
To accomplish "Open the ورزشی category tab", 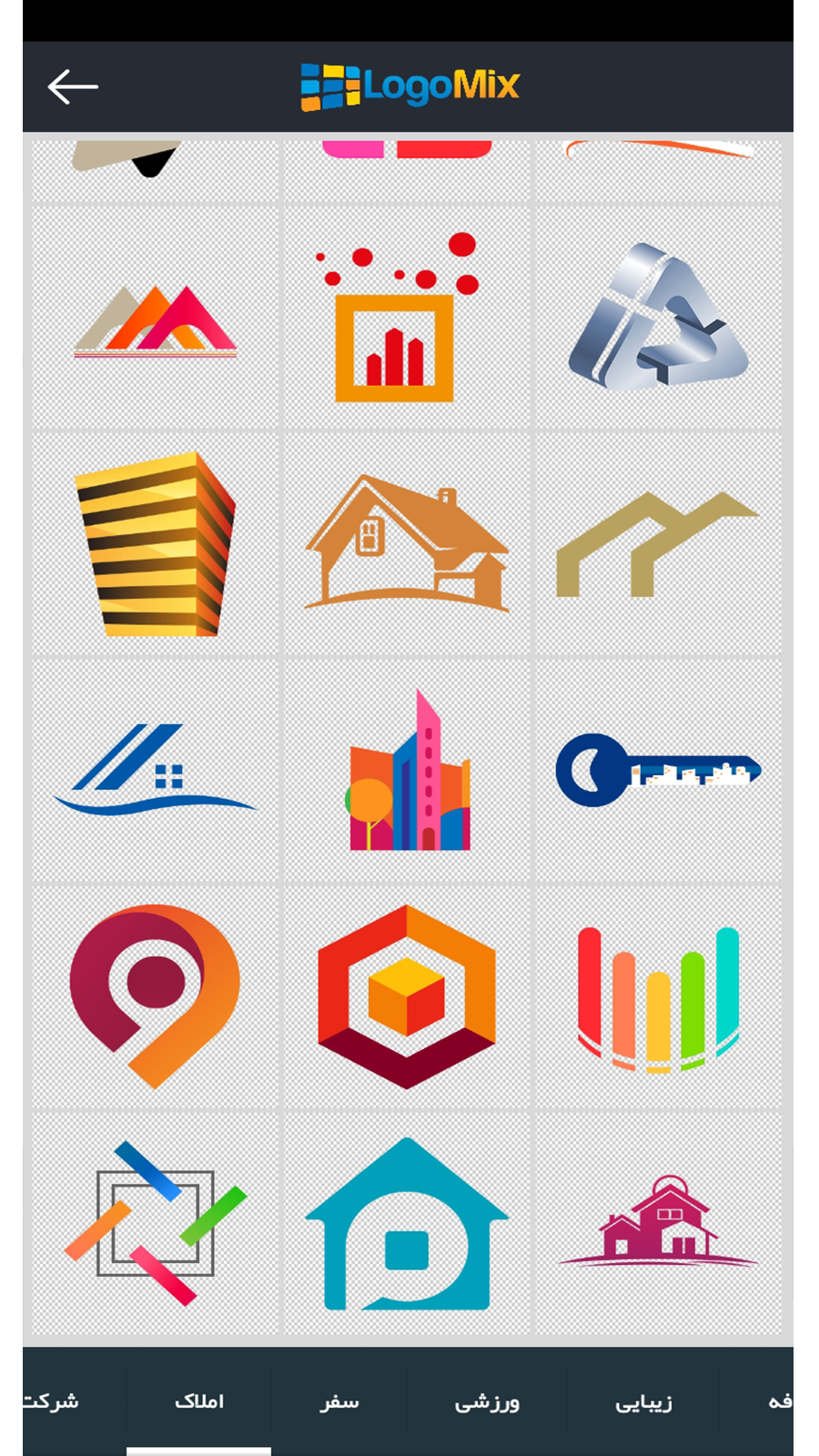I will click(x=487, y=1401).
